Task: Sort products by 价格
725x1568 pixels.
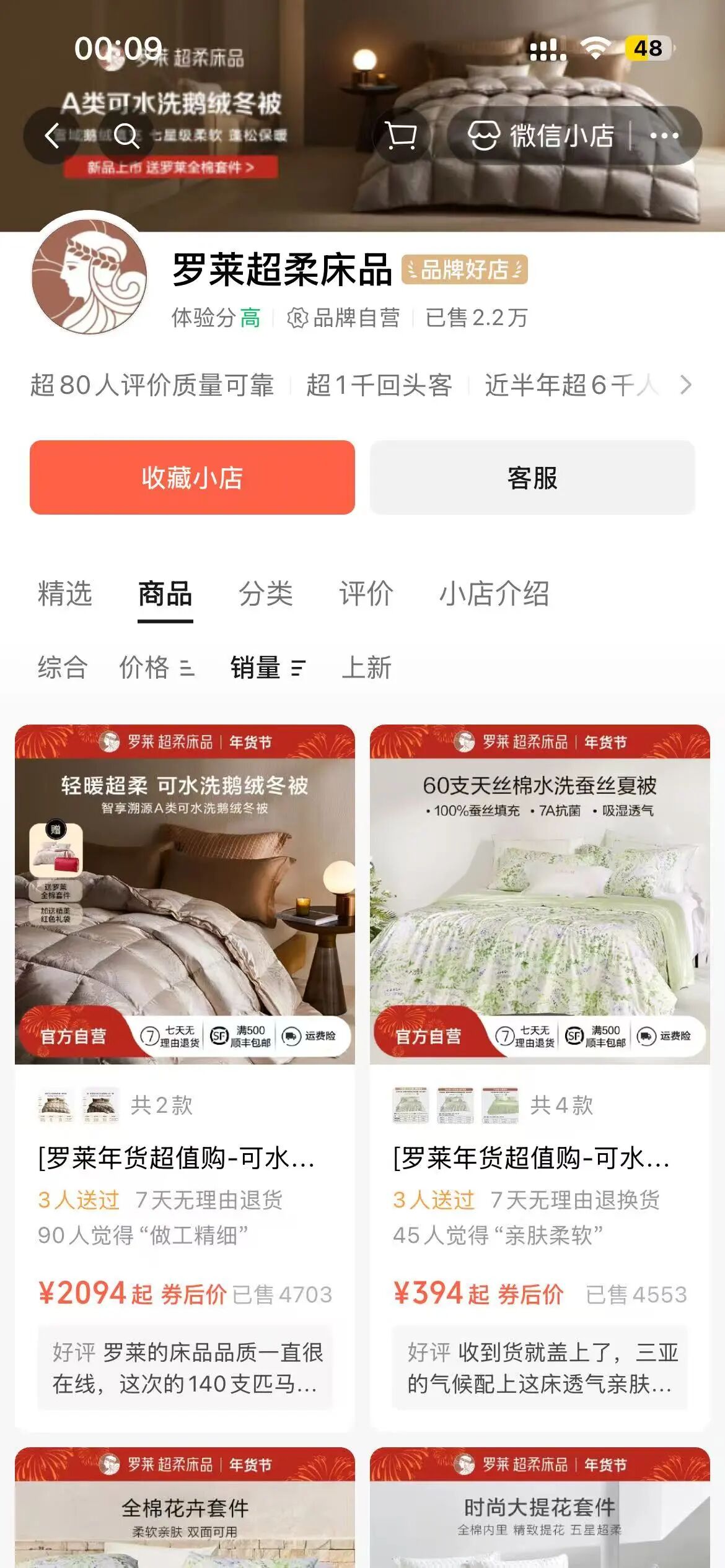Action: click(156, 668)
